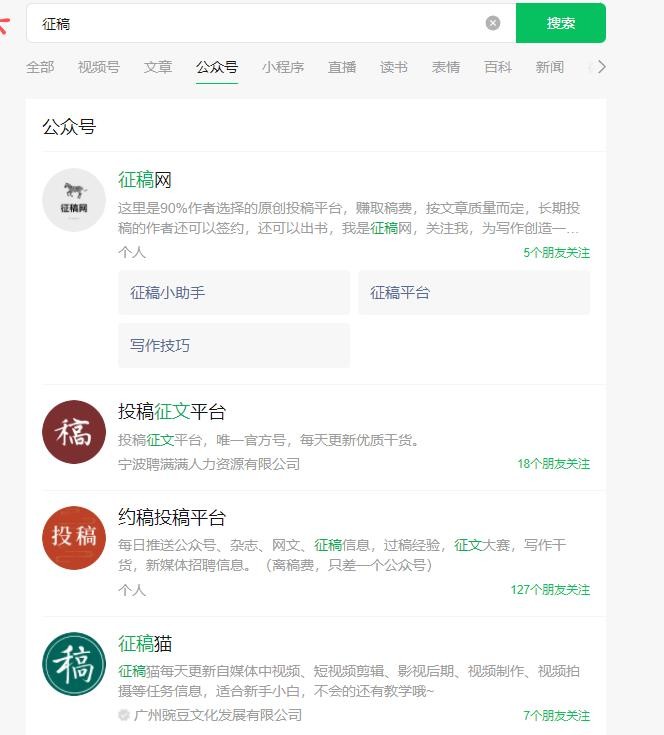Show more tabs with the right arrow
Screen dimensions: 664x735
[601, 67]
